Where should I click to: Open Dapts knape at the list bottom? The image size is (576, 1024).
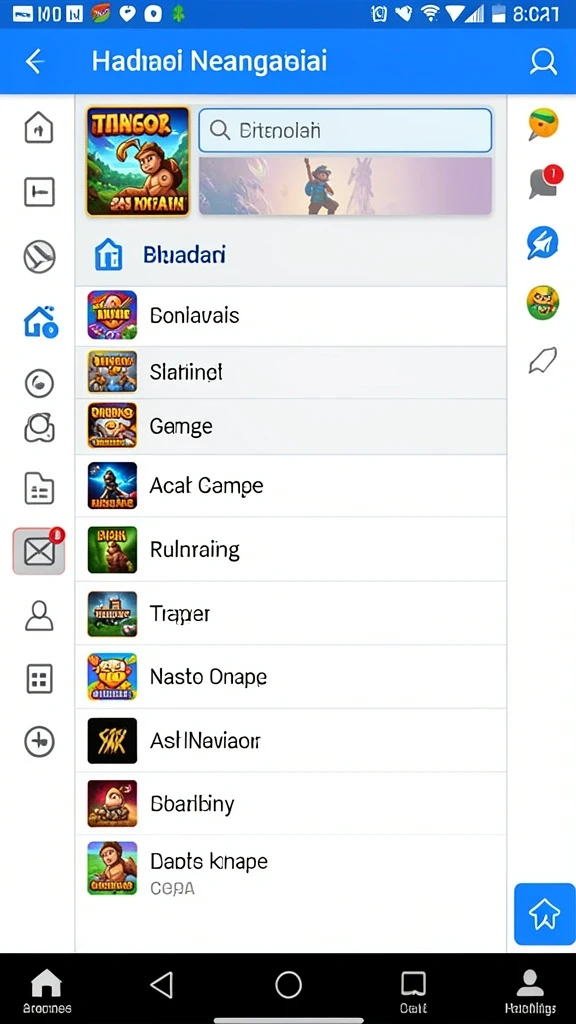[291, 869]
